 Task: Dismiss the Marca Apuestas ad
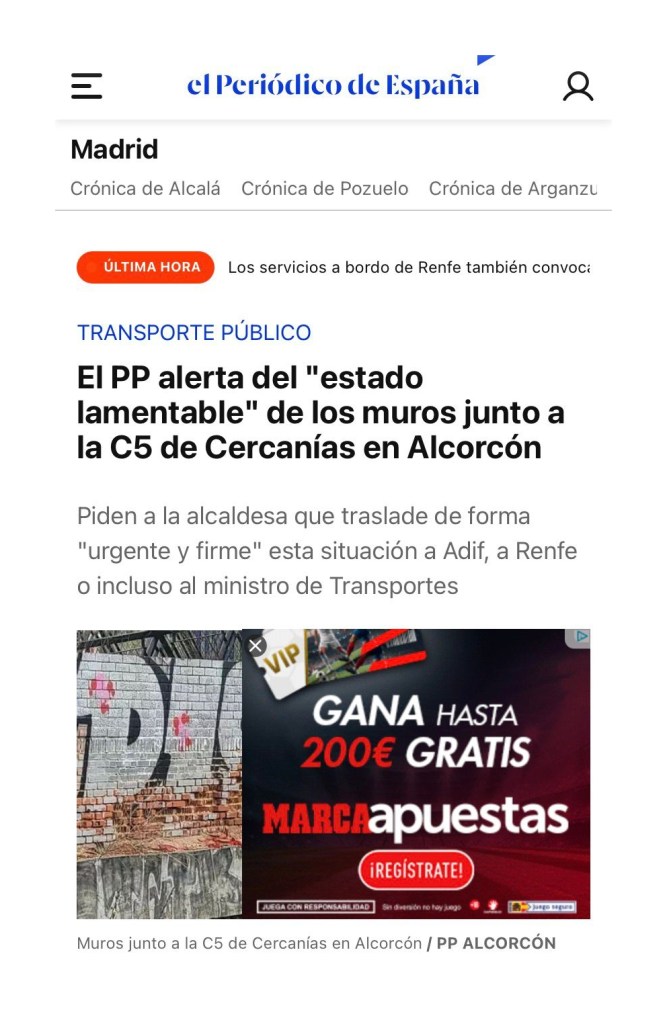256,646
